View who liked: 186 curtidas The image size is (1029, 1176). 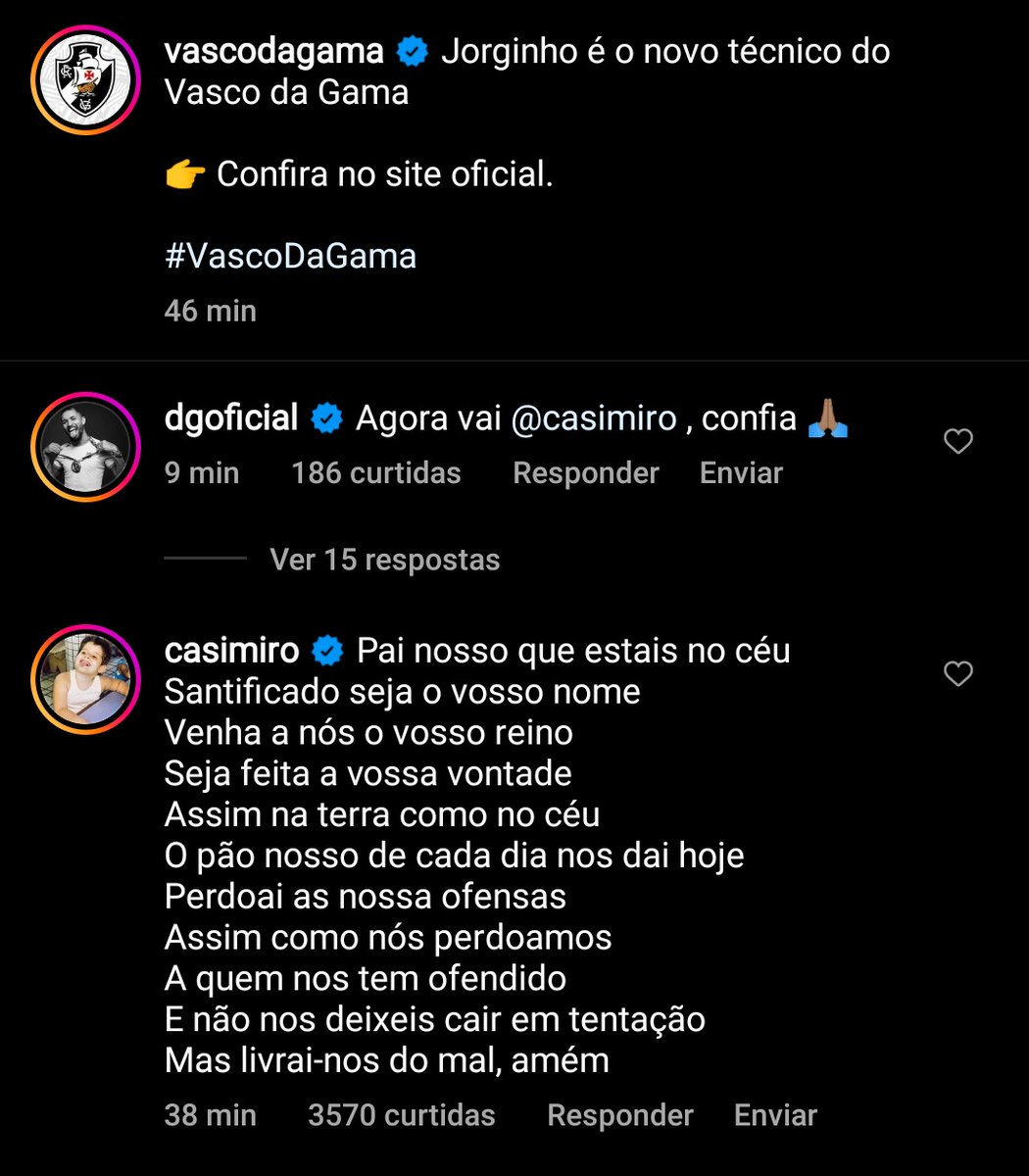click(x=375, y=473)
